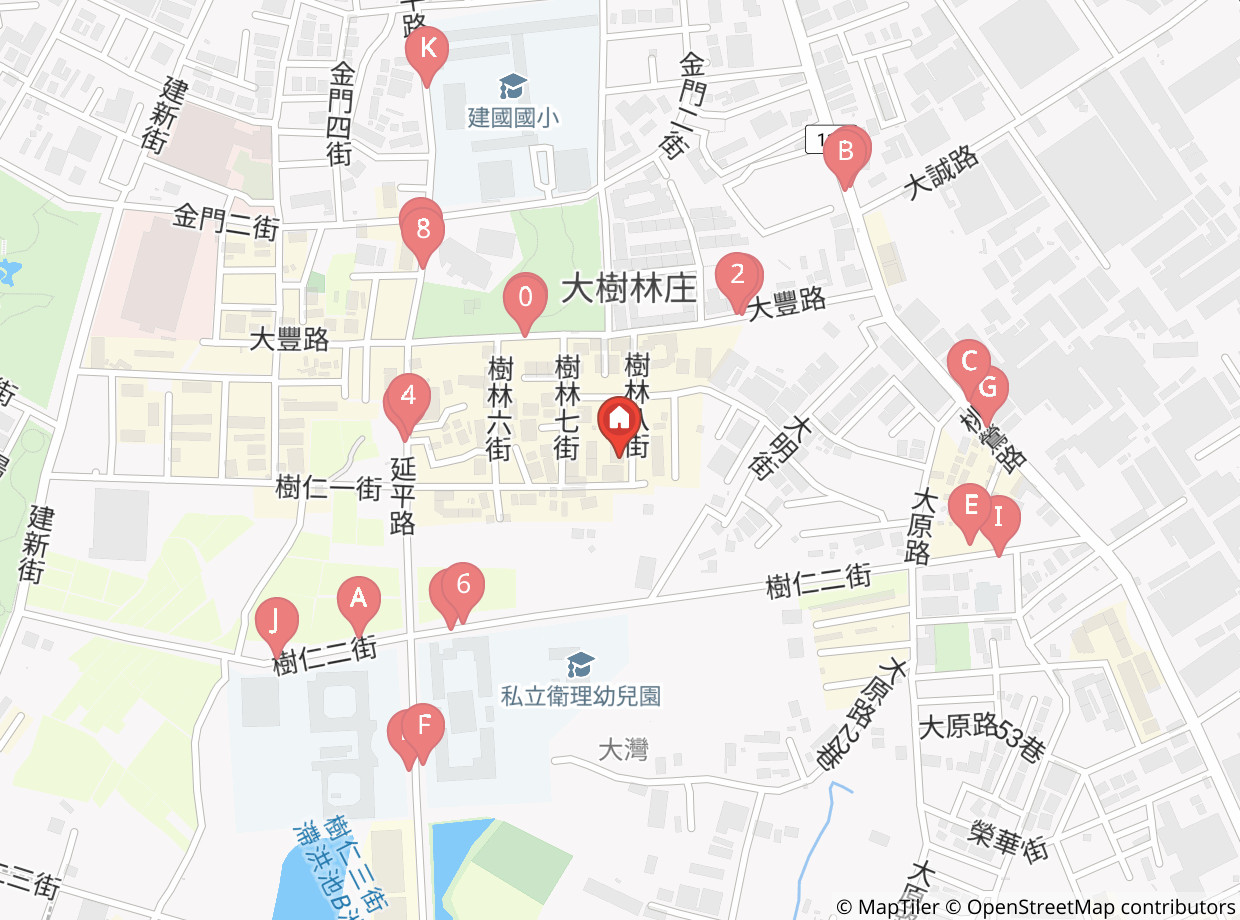This screenshot has height=920, width=1240.
Task: Select the red home marker
Action: tap(619, 424)
